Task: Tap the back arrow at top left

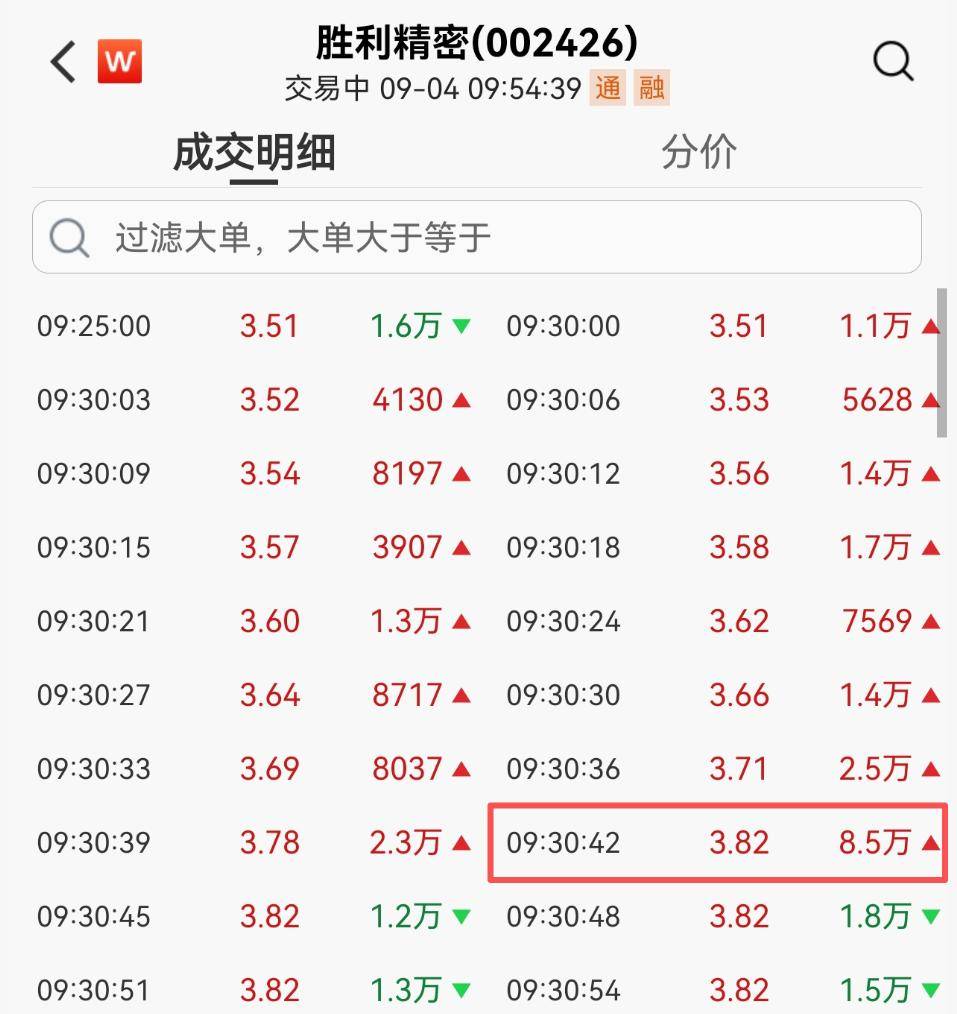Action: click(62, 61)
